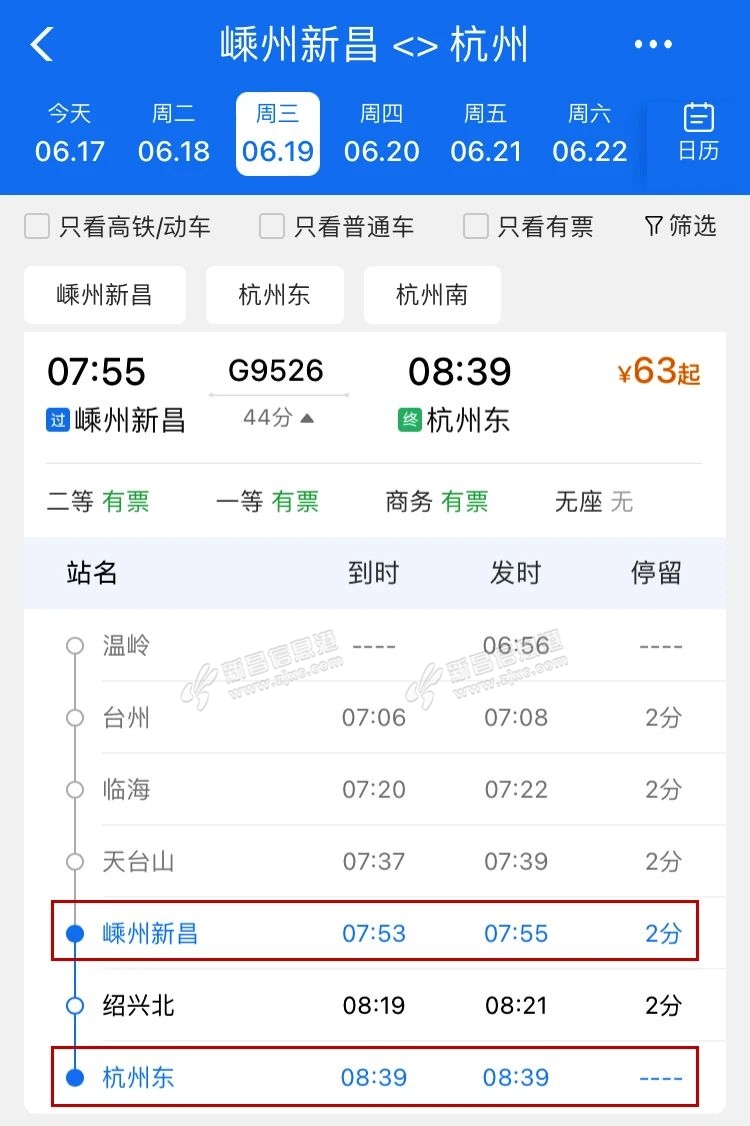The width and height of the screenshot is (750, 1126).
Task: Go back using the top-left arrow
Action: point(41,46)
